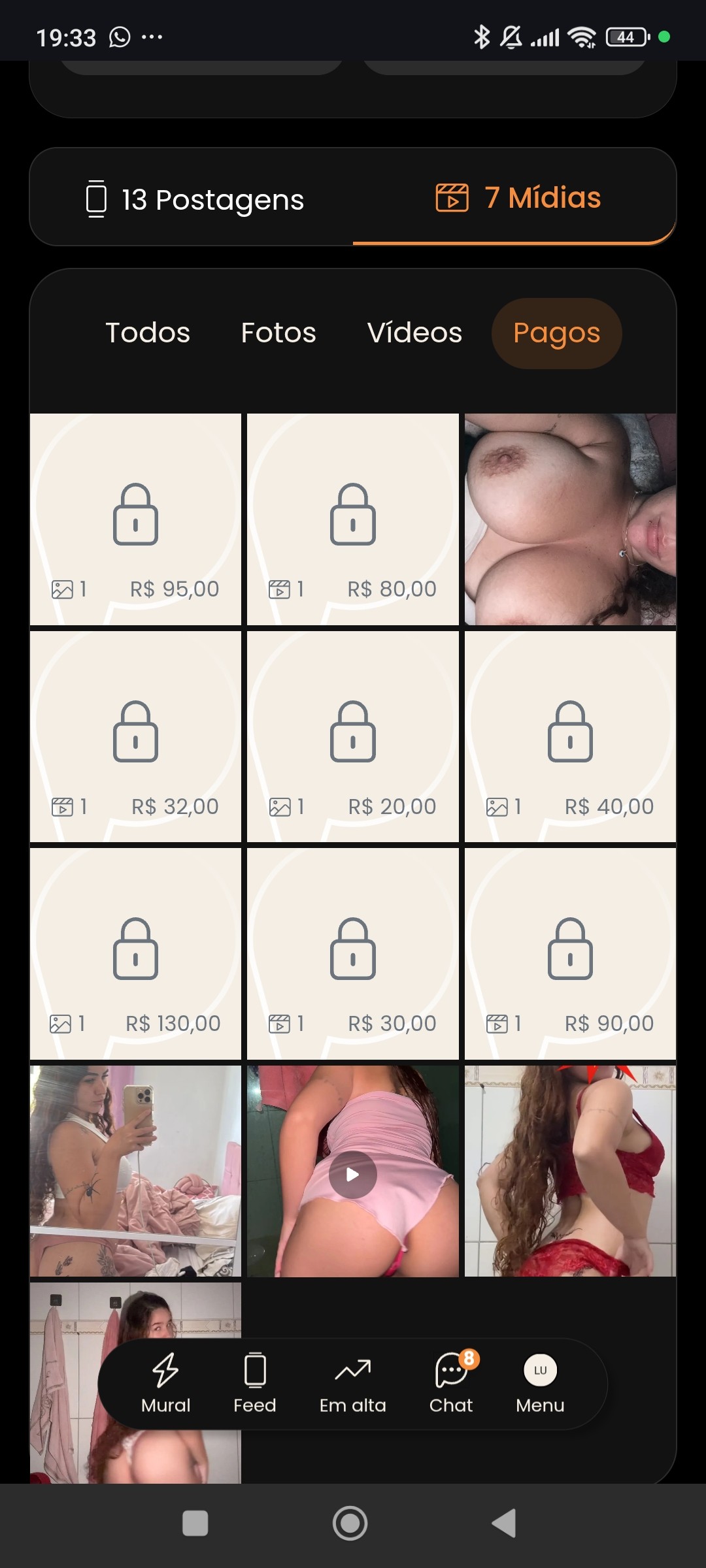Tap the R$ 20,00 locked photo

(353, 736)
